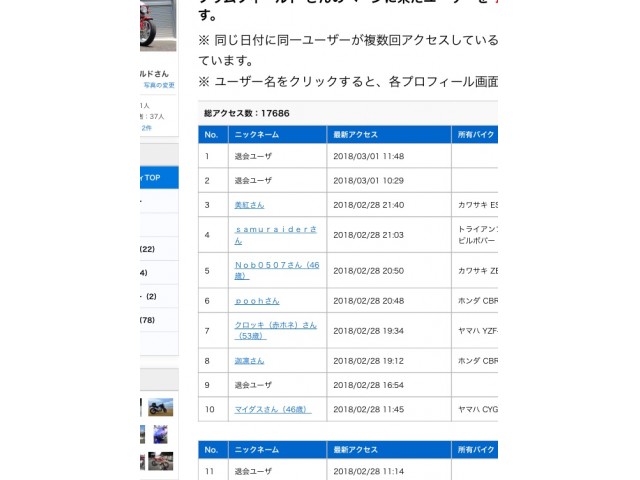
Task: Open マイダスさん (46歳) profile link
Action: click(x=272, y=409)
